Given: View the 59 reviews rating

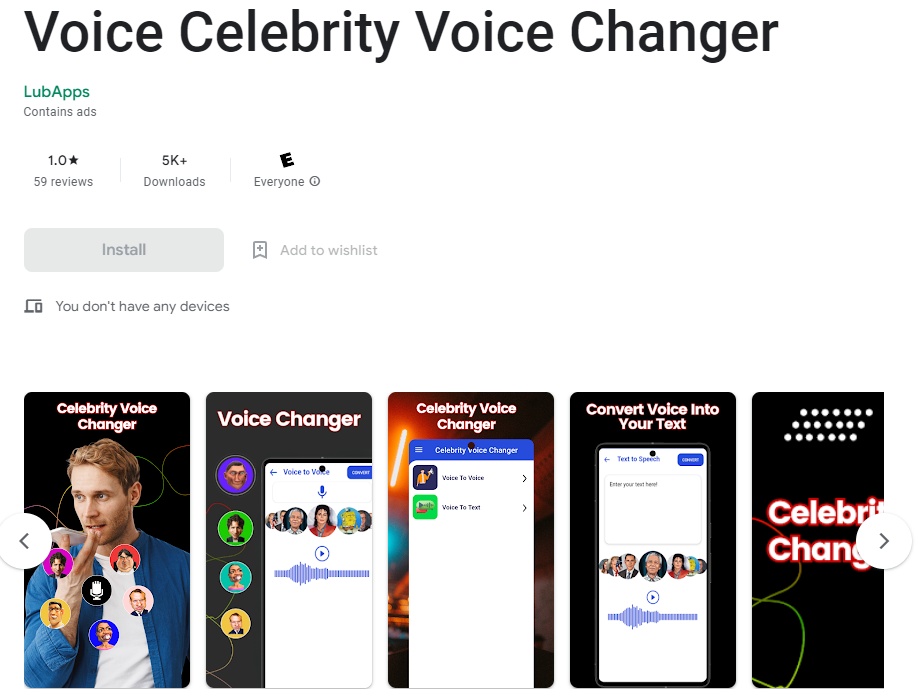Looking at the screenshot, I should coord(63,171).
